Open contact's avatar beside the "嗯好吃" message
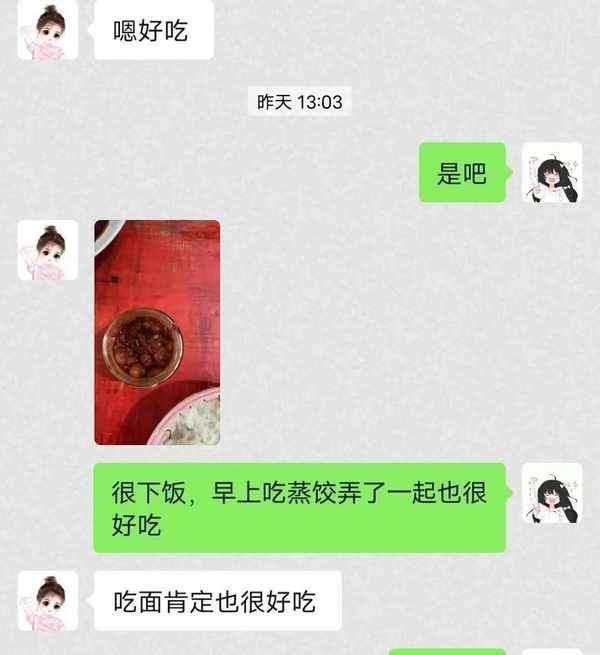Screen dimensions: 600x655 click(x=47, y=30)
